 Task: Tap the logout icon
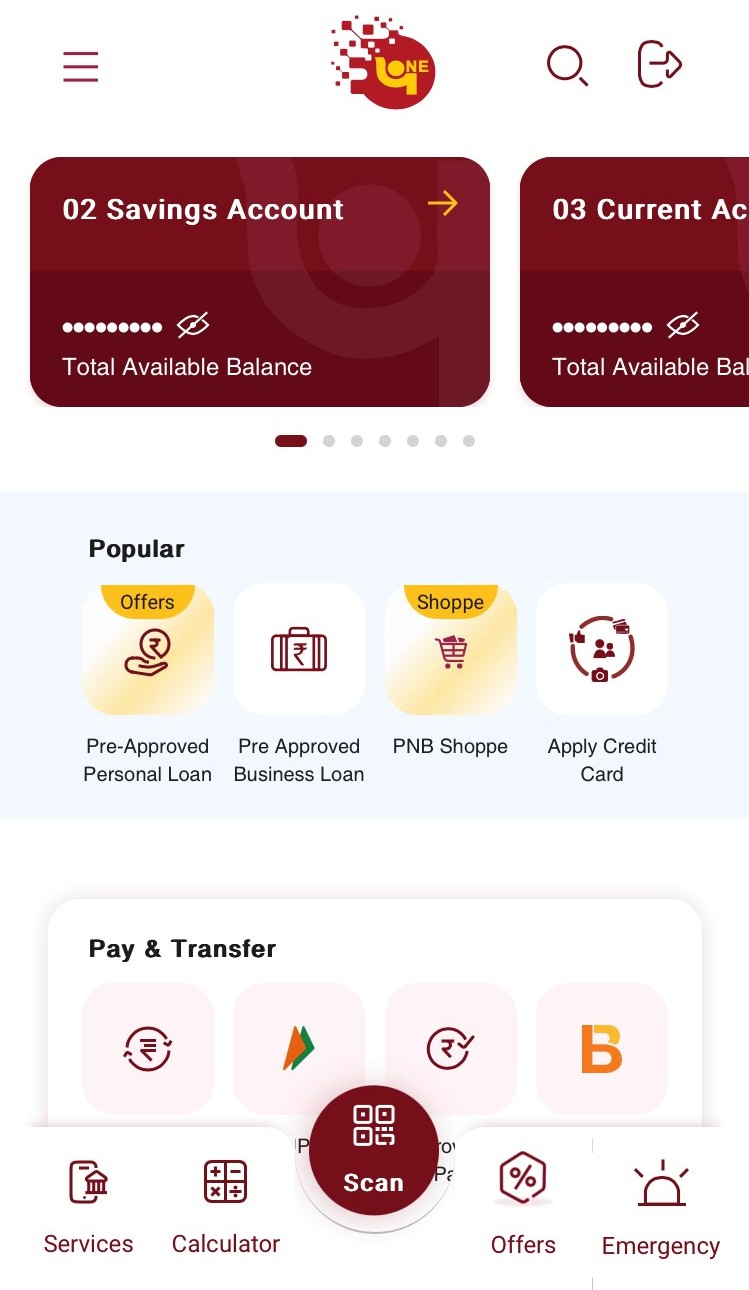tap(660, 65)
